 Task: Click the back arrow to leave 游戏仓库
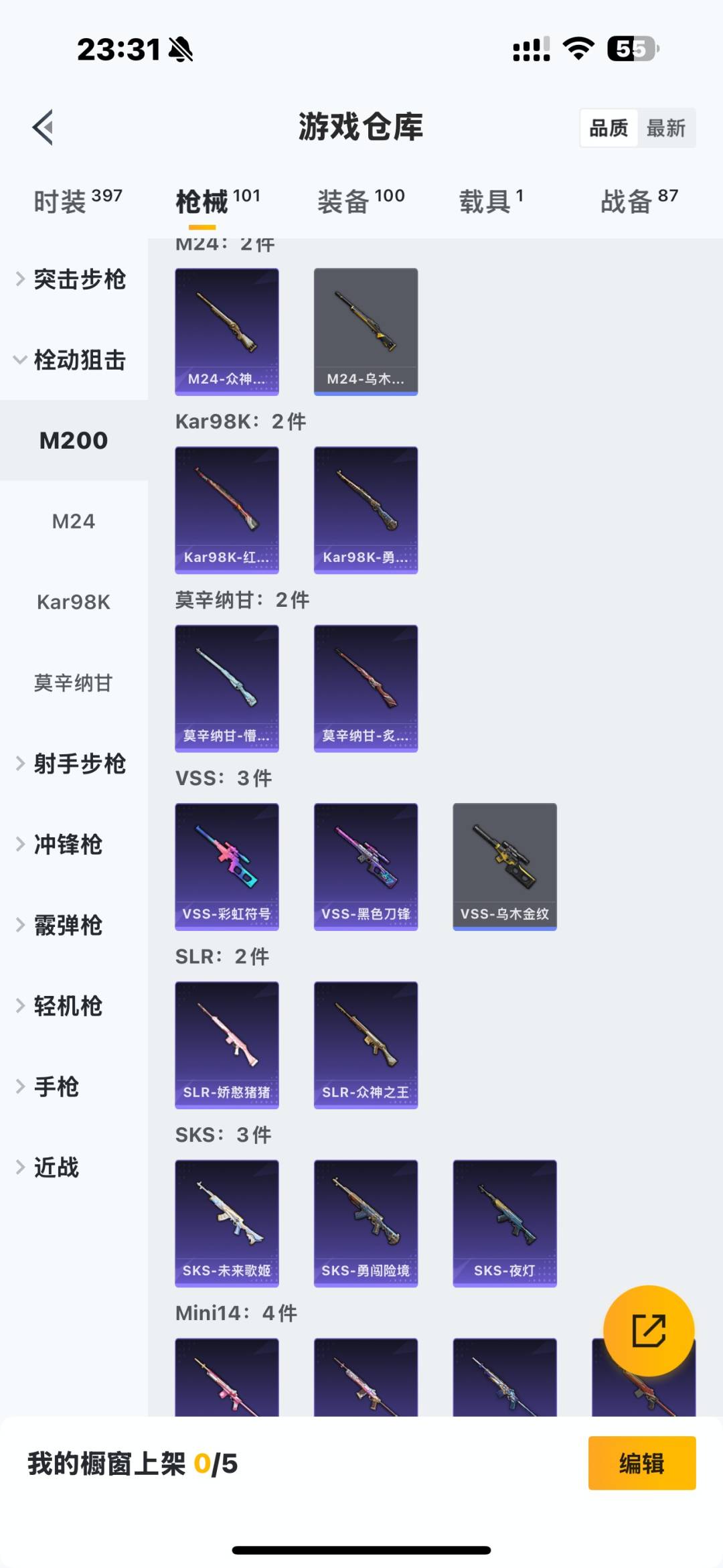pyautogui.click(x=43, y=127)
